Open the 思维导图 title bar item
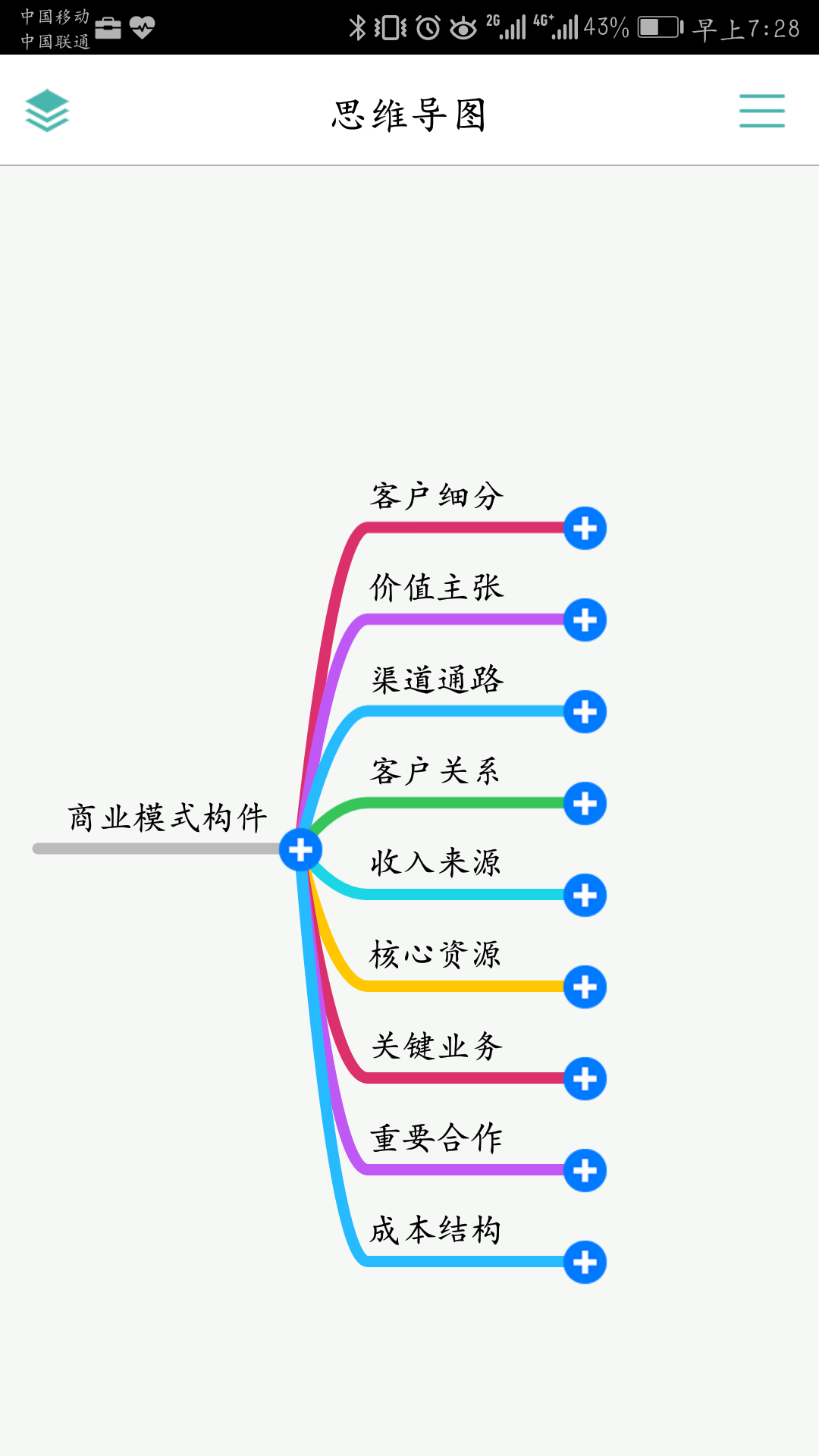The image size is (819, 1456). point(409,111)
